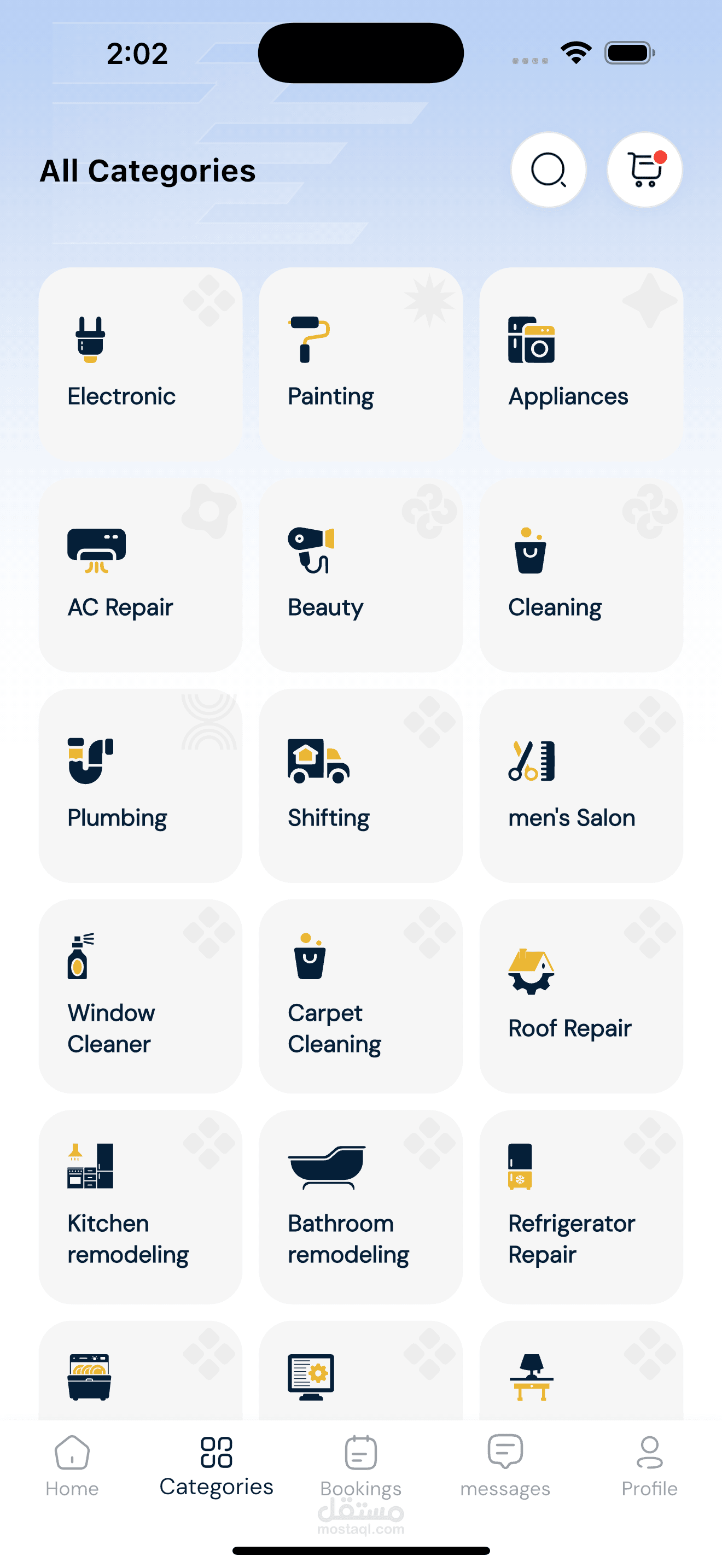Switch to the Bookings tab
The height and width of the screenshot is (1568, 722).
tap(360, 1466)
